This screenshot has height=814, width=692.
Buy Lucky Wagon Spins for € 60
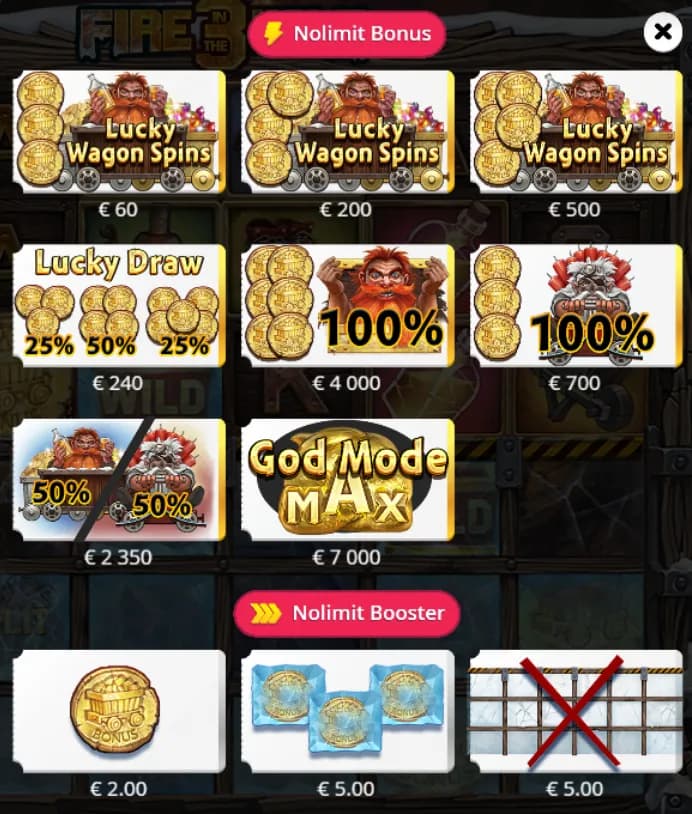pos(119,132)
